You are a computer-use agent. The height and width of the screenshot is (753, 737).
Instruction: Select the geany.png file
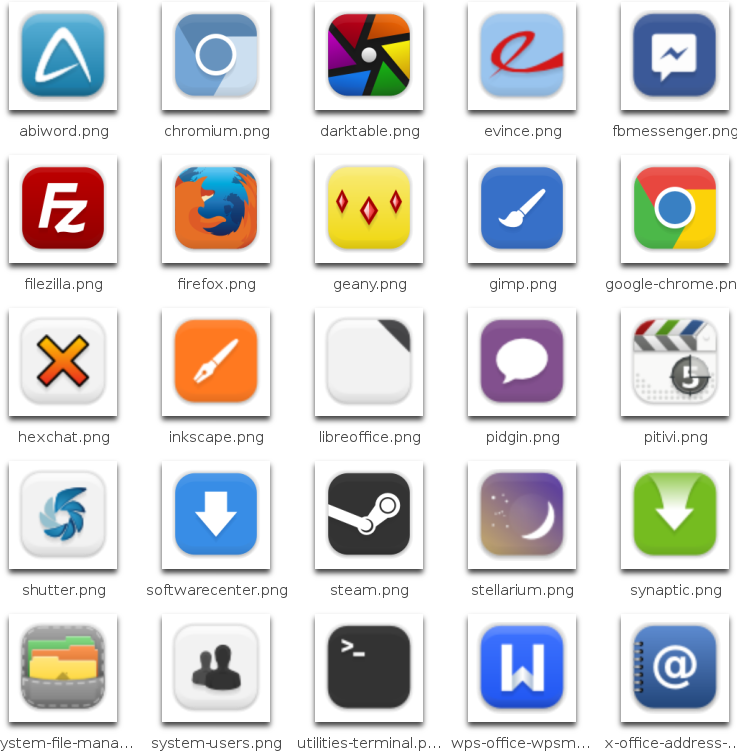tap(369, 209)
